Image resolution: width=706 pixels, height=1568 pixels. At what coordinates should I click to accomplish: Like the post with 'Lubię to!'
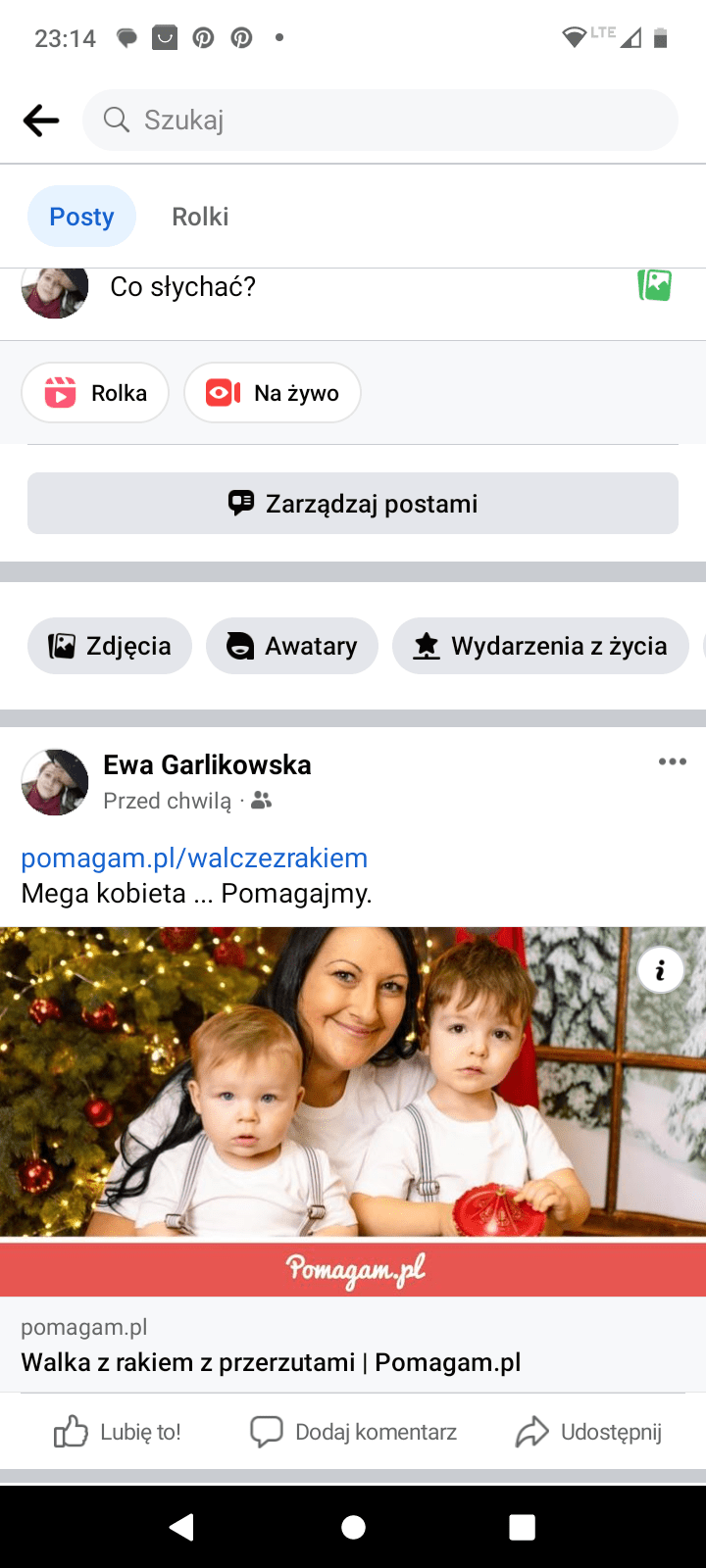[x=118, y=1432]
